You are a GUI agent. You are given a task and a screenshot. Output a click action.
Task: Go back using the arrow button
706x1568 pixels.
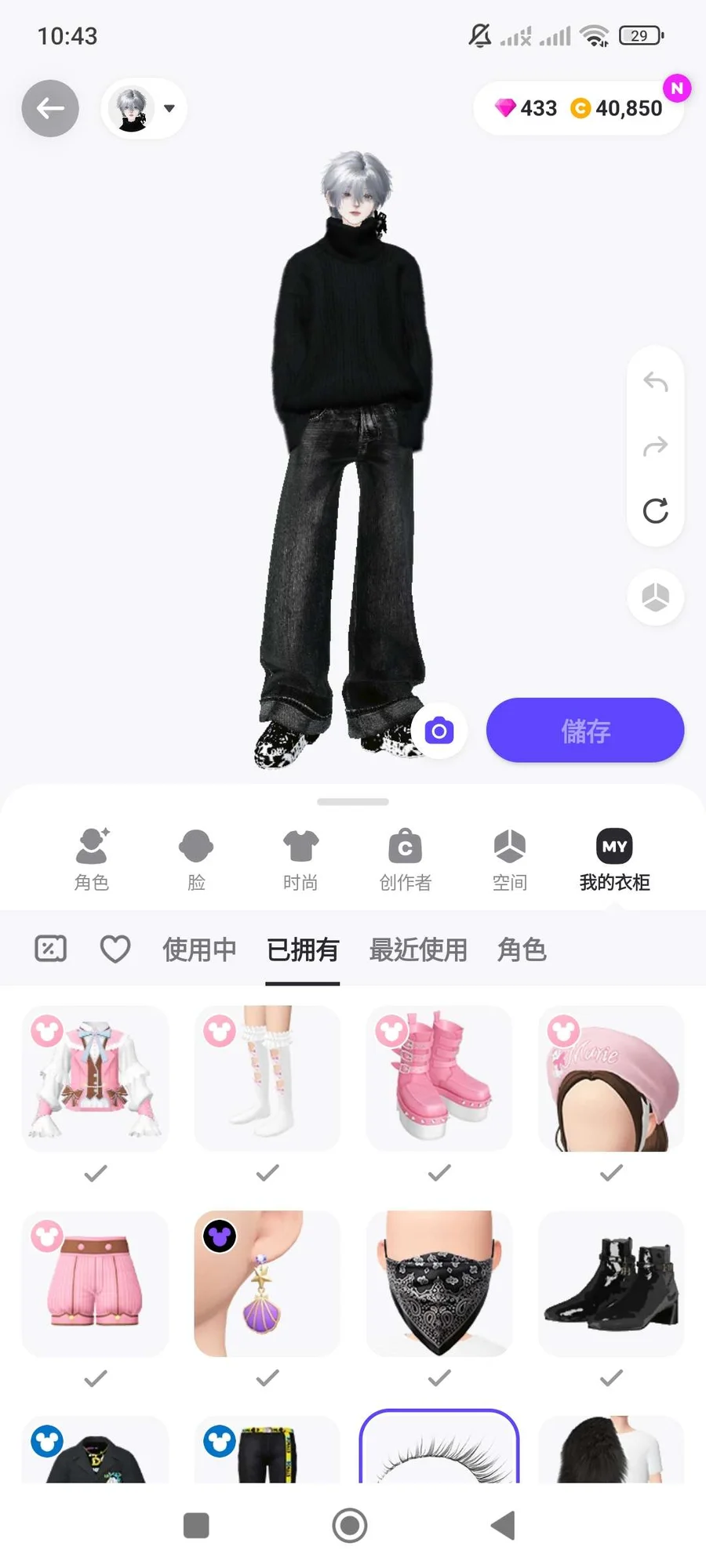pyautogui.click(x=50, y=108)
